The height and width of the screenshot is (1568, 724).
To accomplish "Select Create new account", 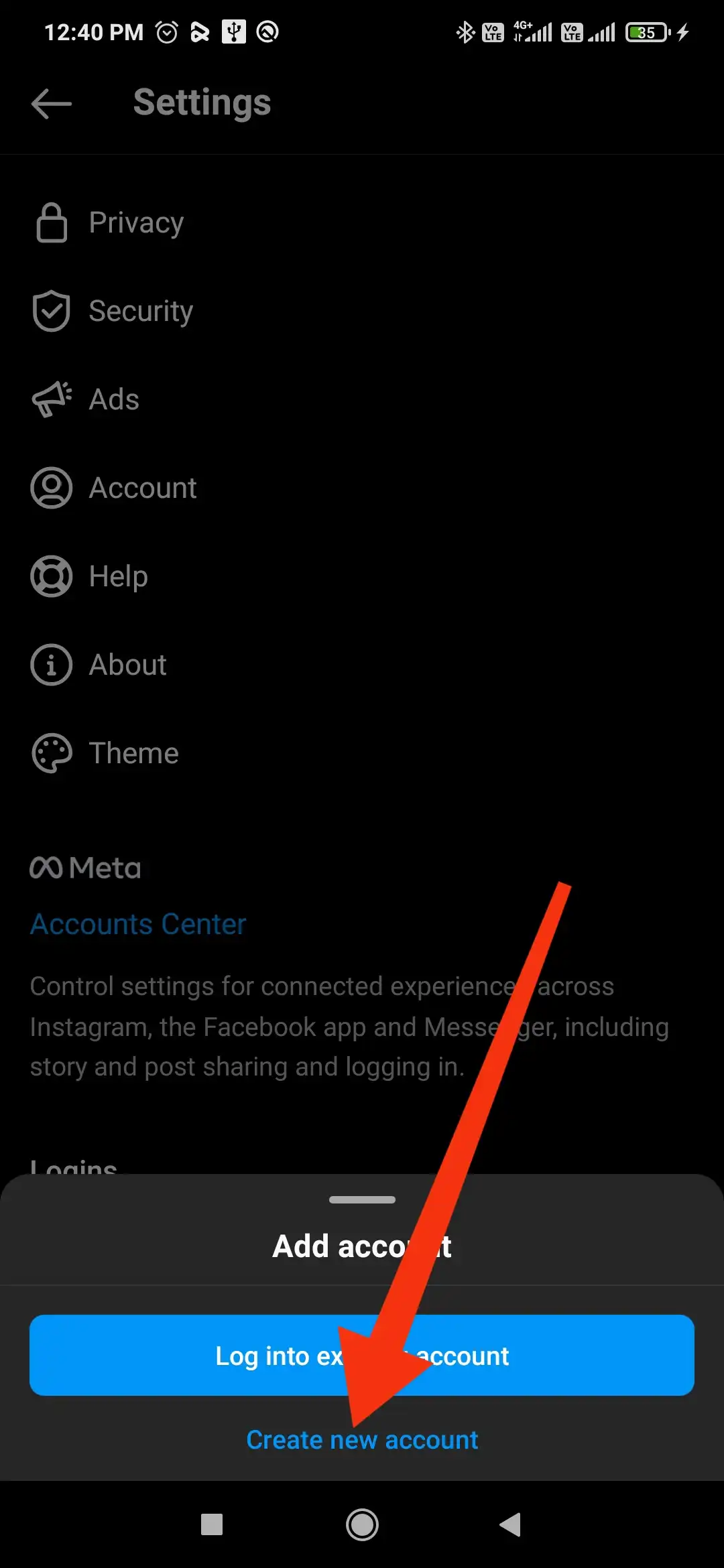I will point(362,1440).
